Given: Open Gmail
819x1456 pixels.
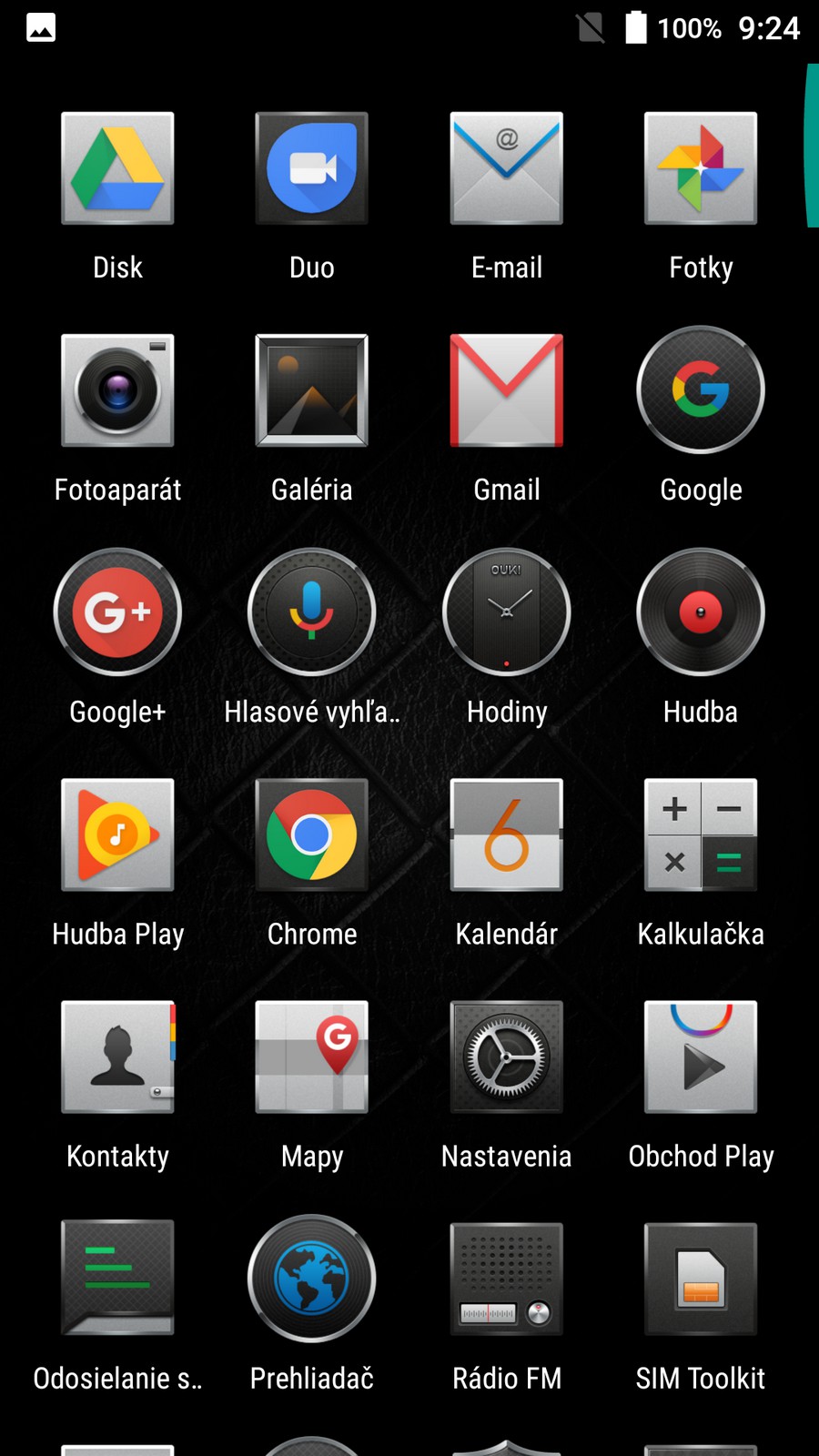Looking at the screenshot, I should [507, 390].
